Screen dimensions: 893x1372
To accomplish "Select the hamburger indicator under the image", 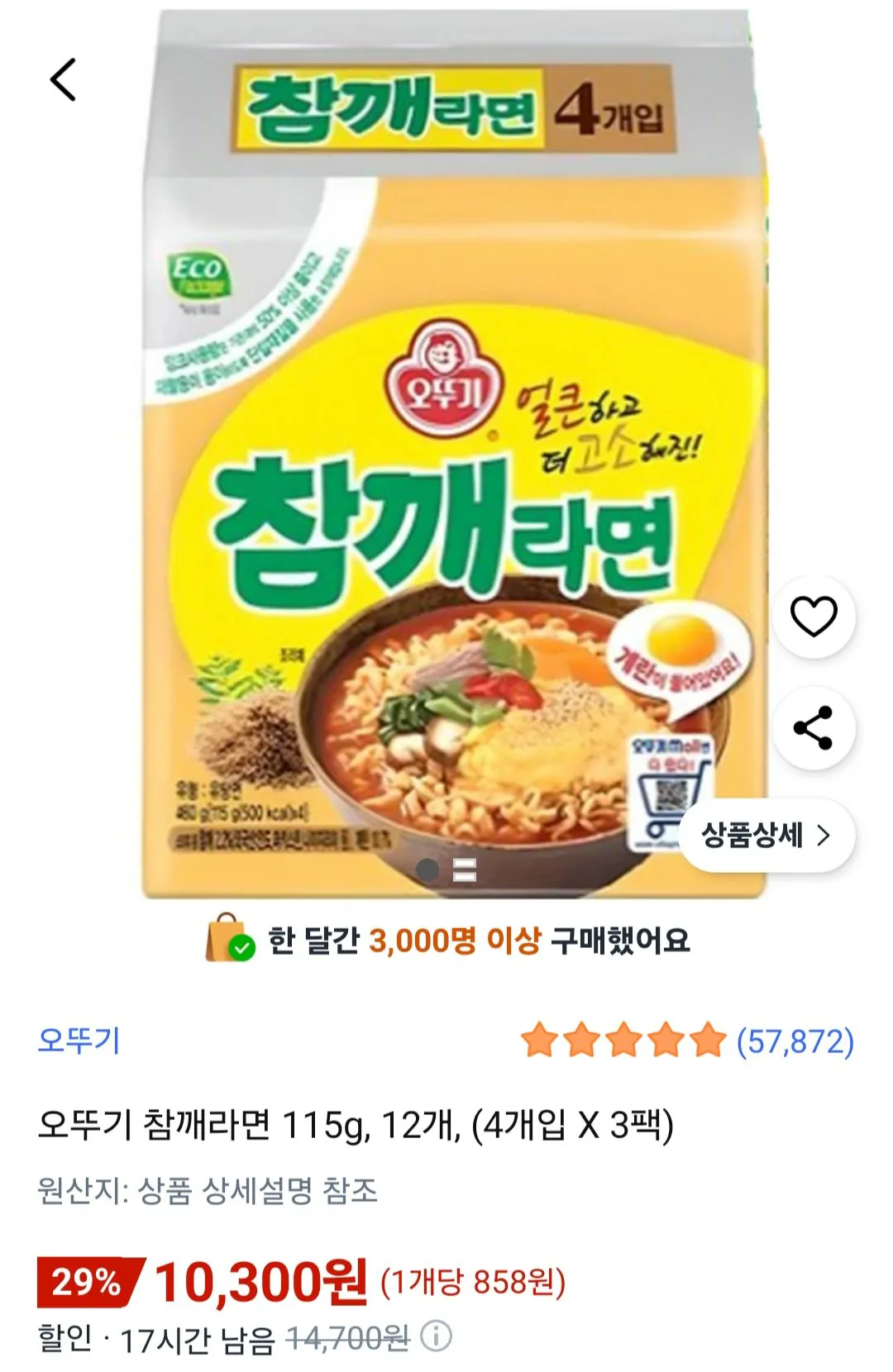I will point(465,868).
